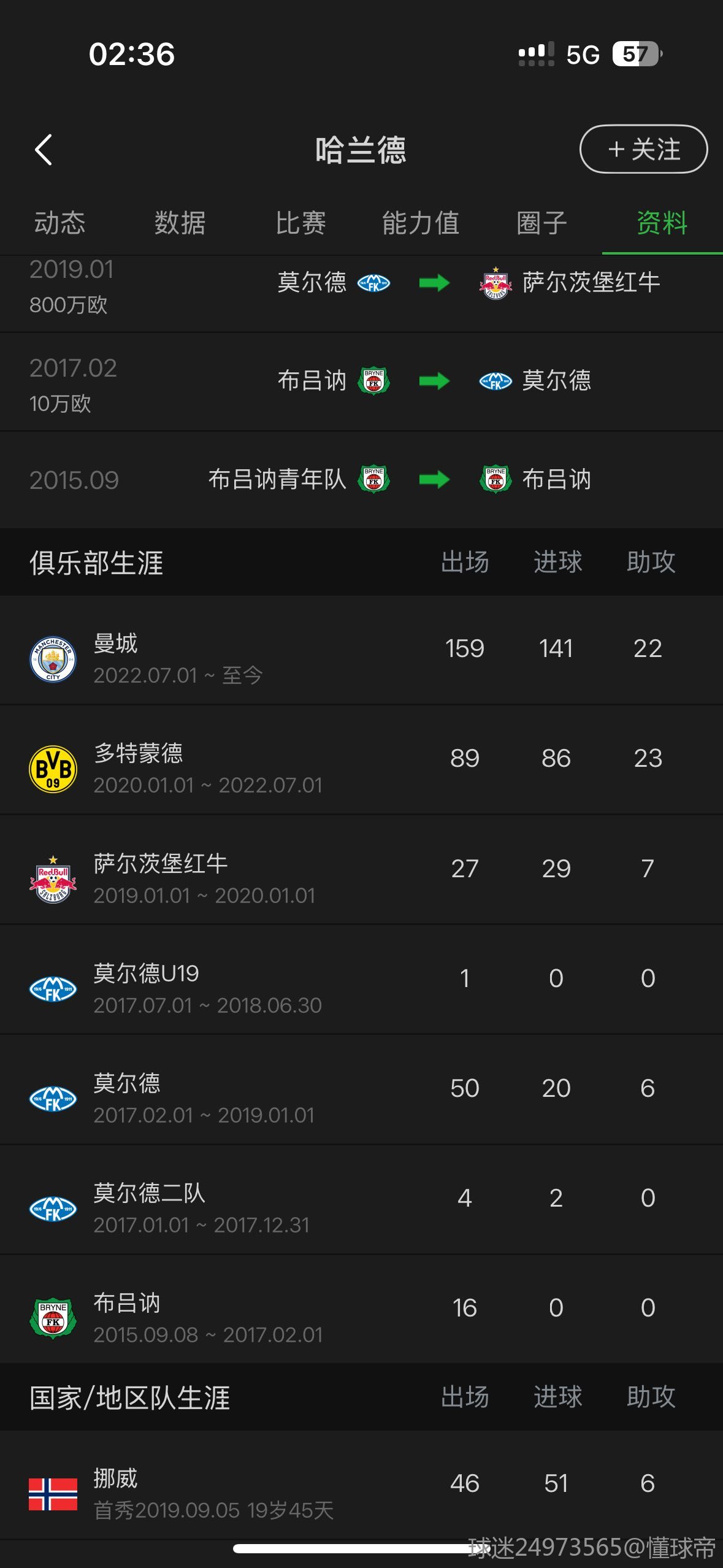
Task: Follow 哈兰德 with the 关注 button
Action: pyautogui.click(x=643, y=149)
